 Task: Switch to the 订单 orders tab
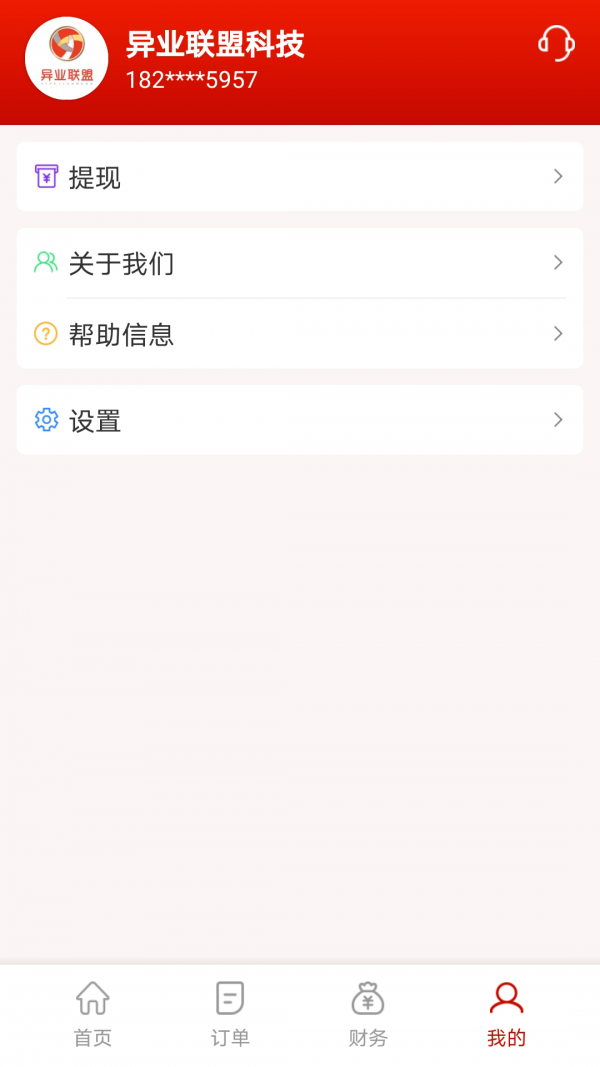coord(230,1014)
